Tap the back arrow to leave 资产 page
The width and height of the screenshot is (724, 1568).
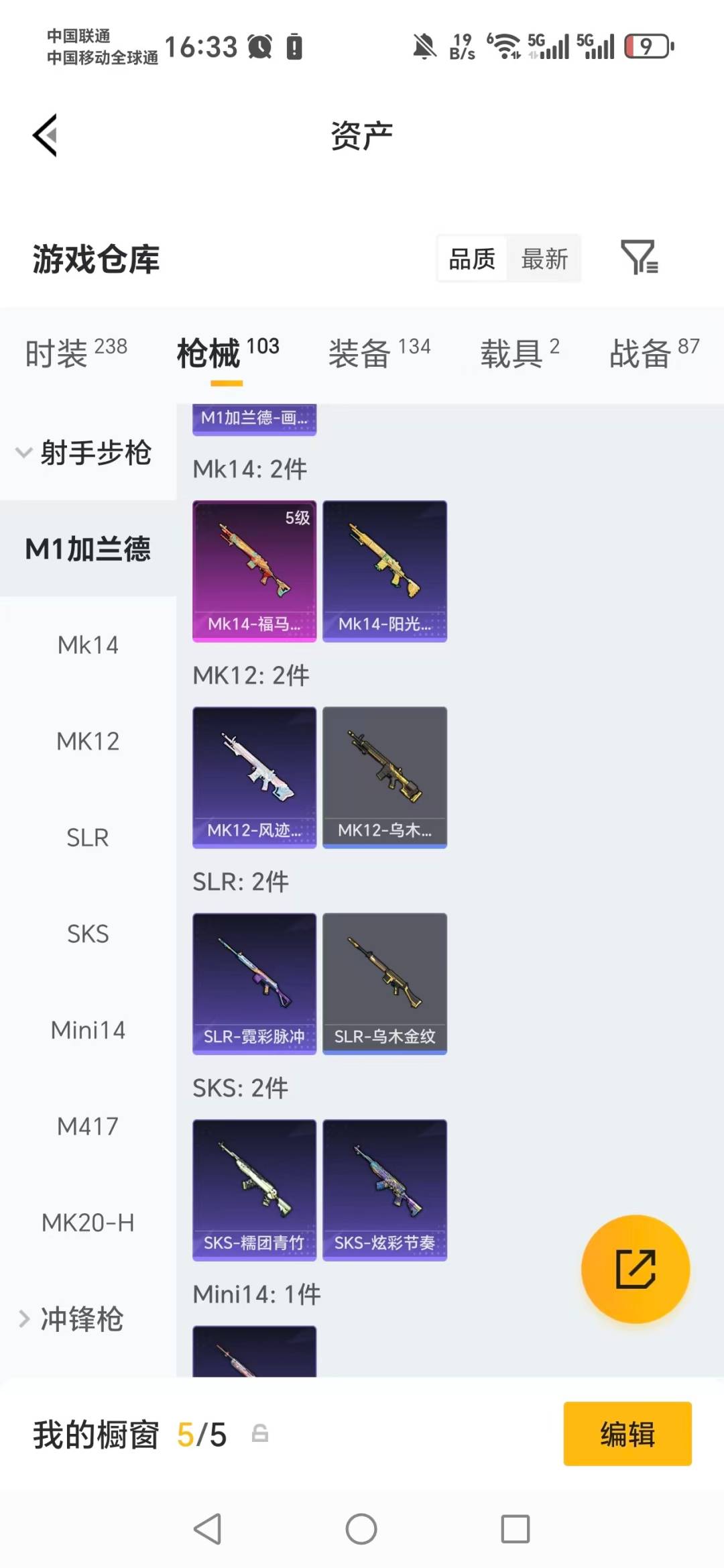[45, 134]
